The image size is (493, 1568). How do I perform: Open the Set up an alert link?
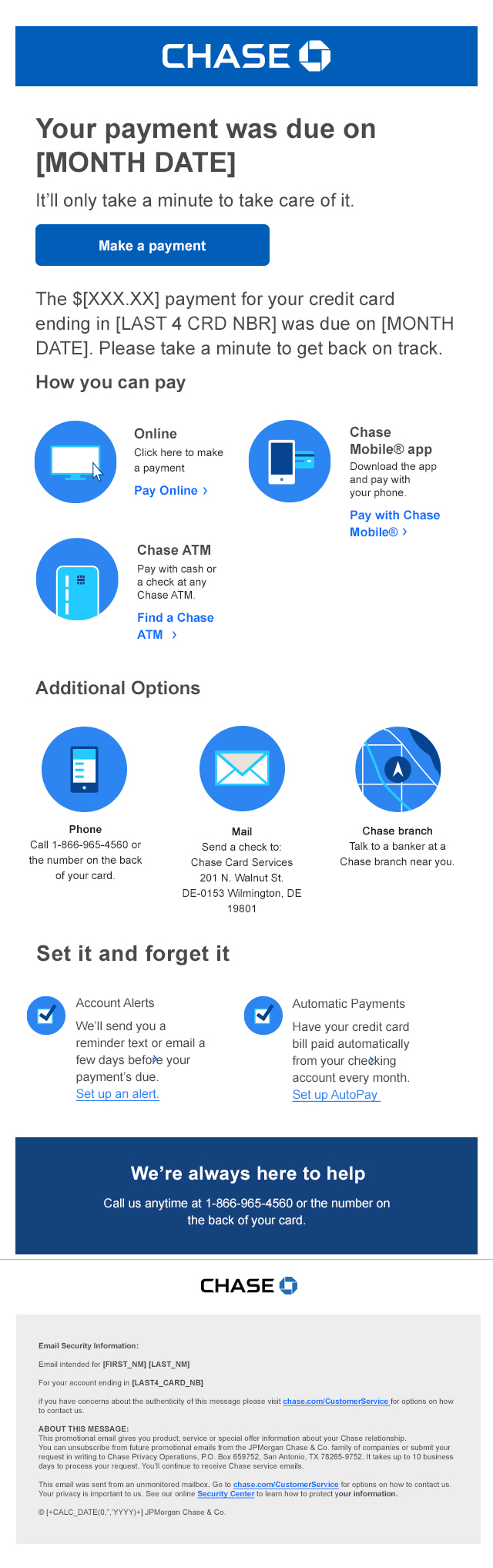117,1094
